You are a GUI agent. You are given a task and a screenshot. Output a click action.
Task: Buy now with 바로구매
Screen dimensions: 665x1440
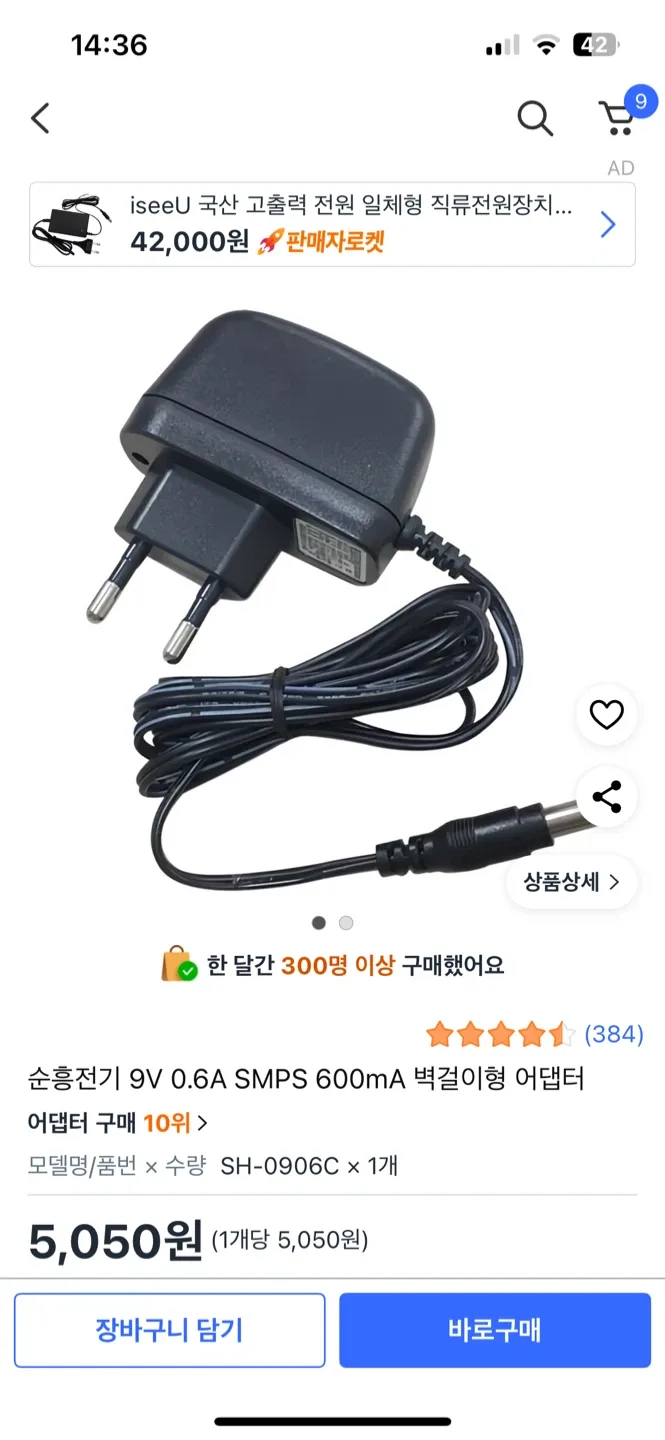(x=494, y=1330)
